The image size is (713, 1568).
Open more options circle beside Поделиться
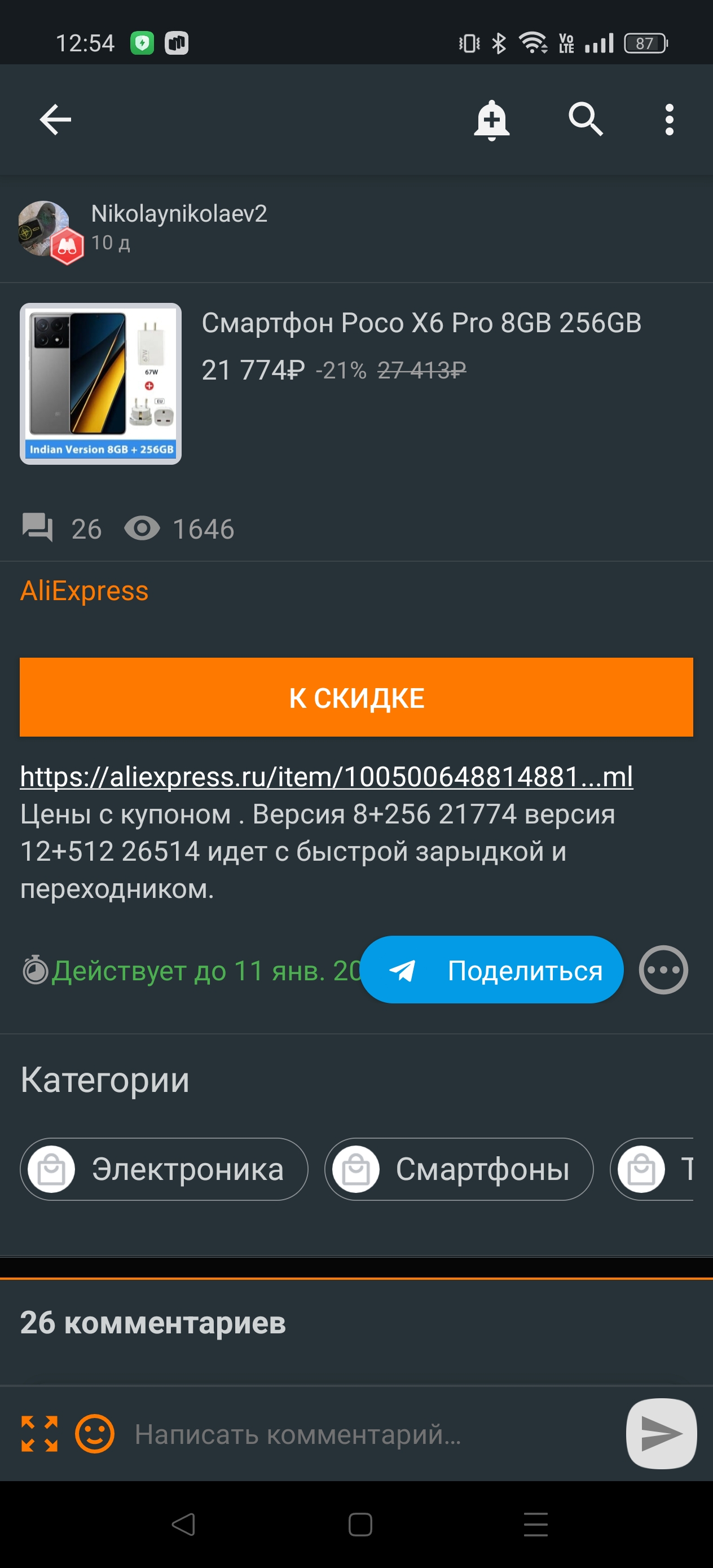pos(663,970)
